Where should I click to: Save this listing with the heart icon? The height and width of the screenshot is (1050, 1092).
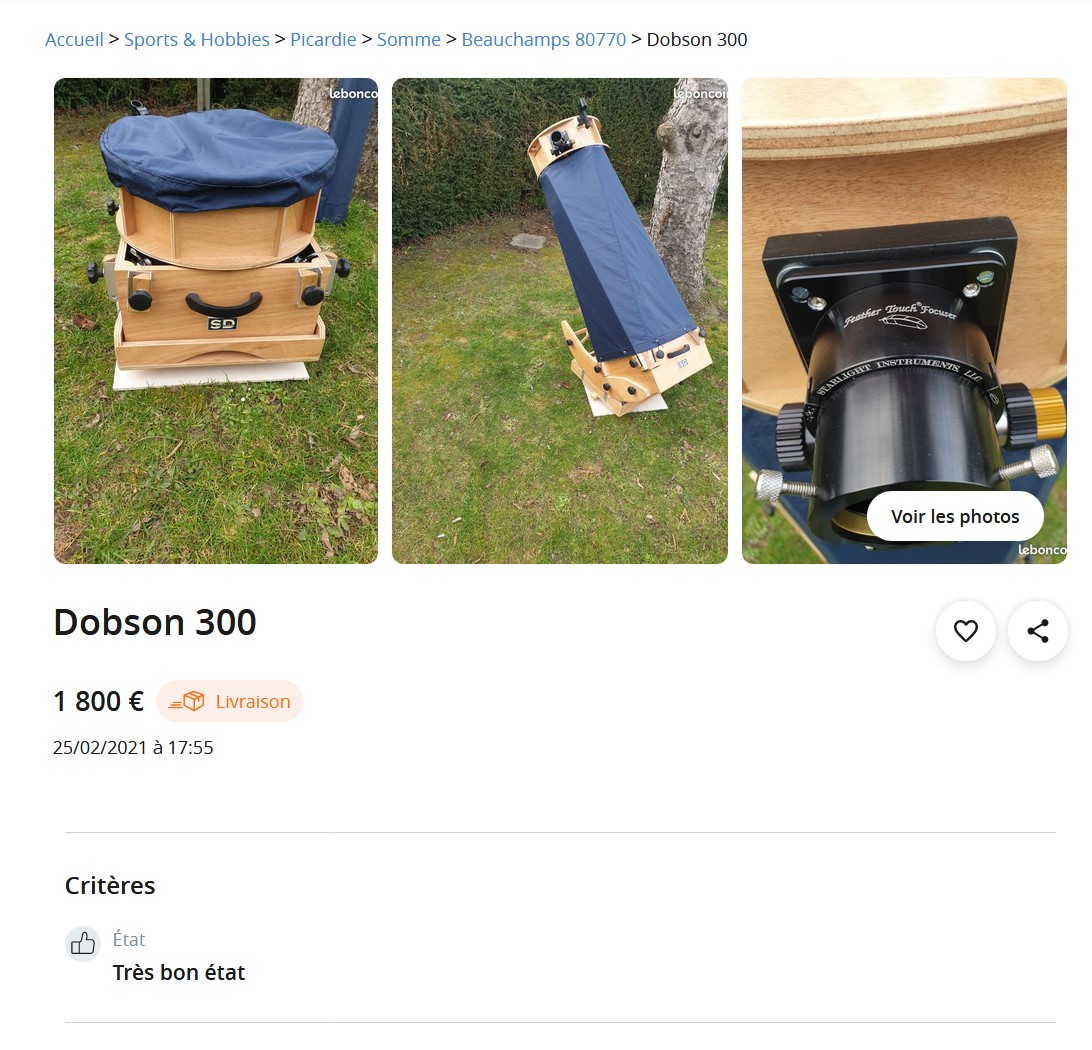(x=965, y=631)
